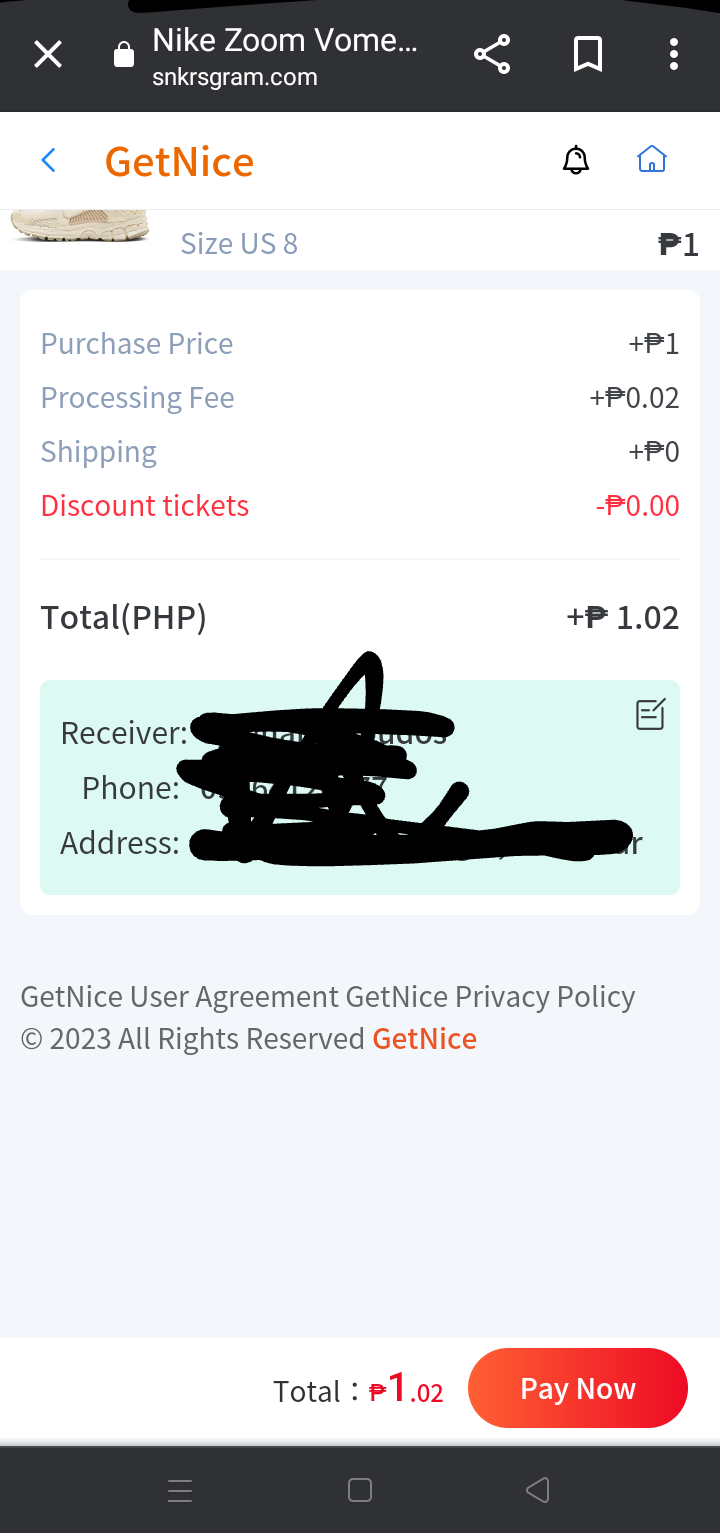Open the system recent apps menu
Image resolution: width=720 pixels, height=1533 pixels.
(180, 1491)
